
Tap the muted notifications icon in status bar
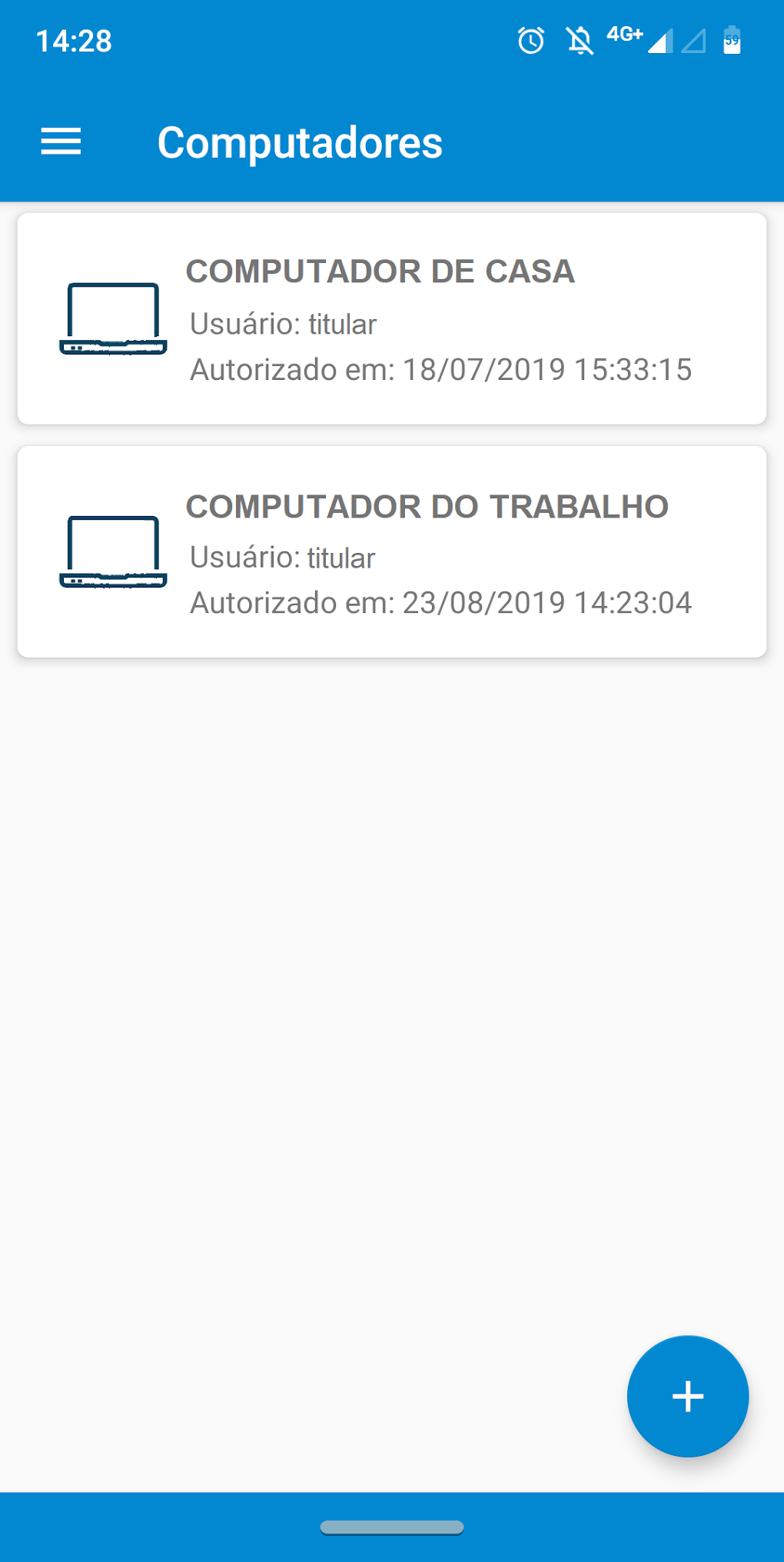pyautogui.click(x=580, y=41)
